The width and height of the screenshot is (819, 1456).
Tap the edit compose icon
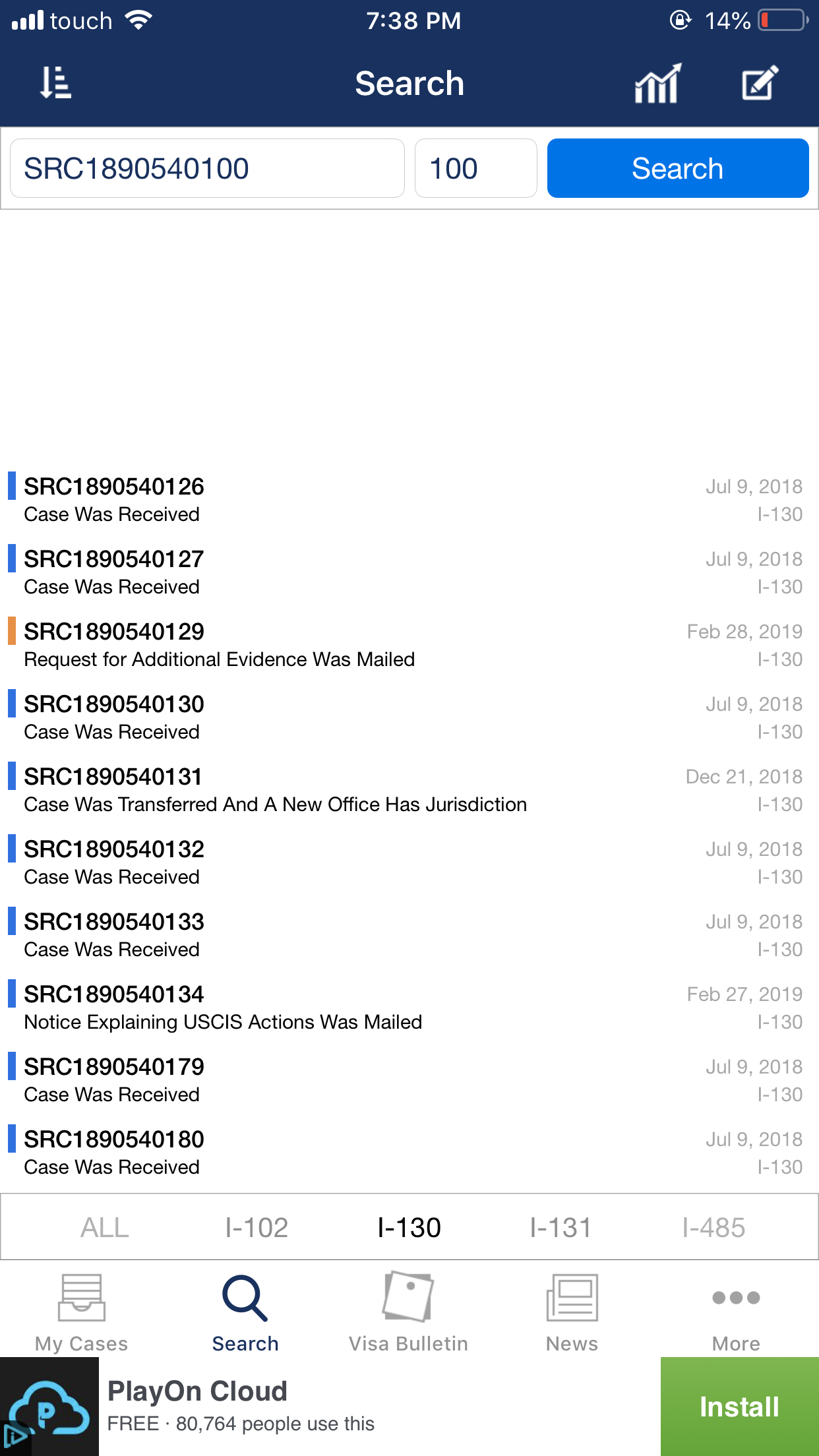pos(760,83)
